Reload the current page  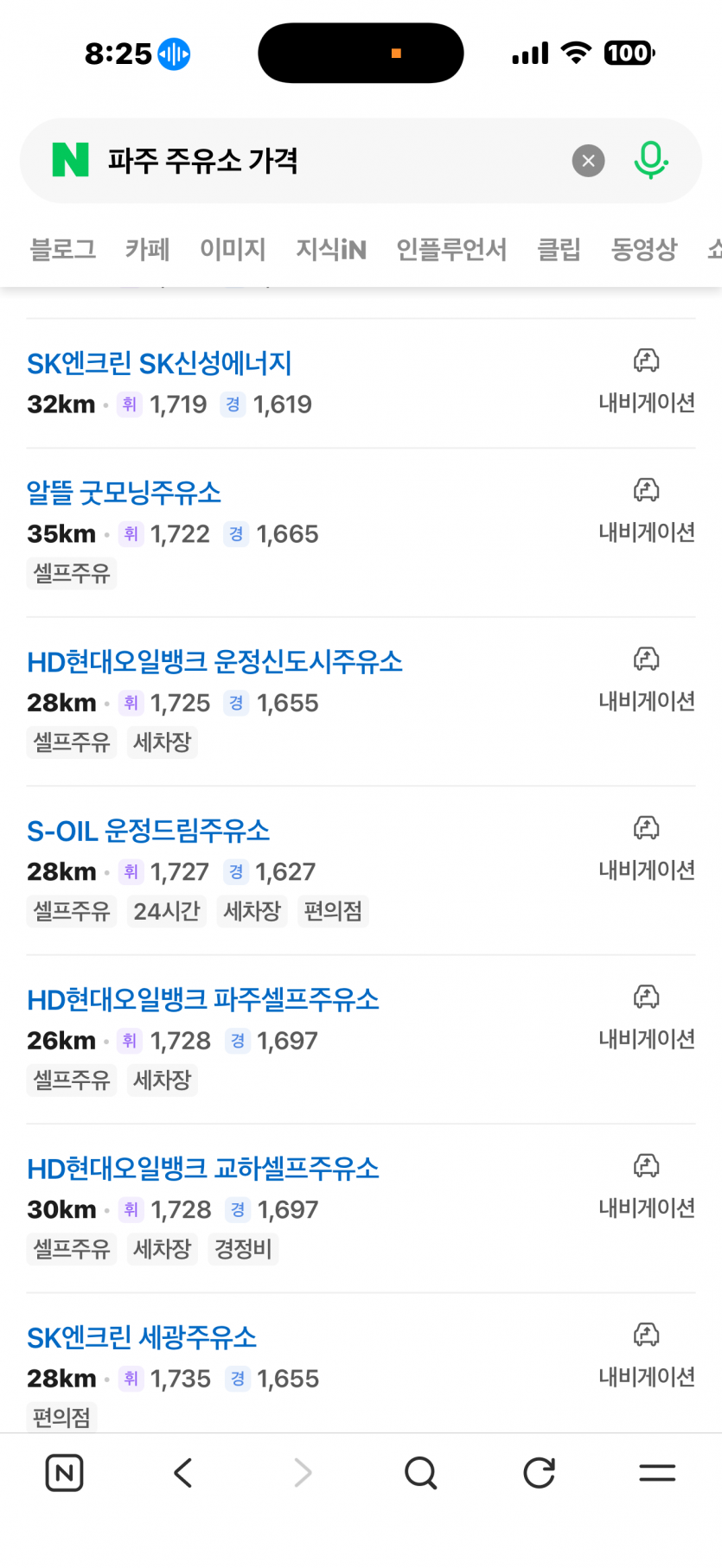tap(539, 1473)
